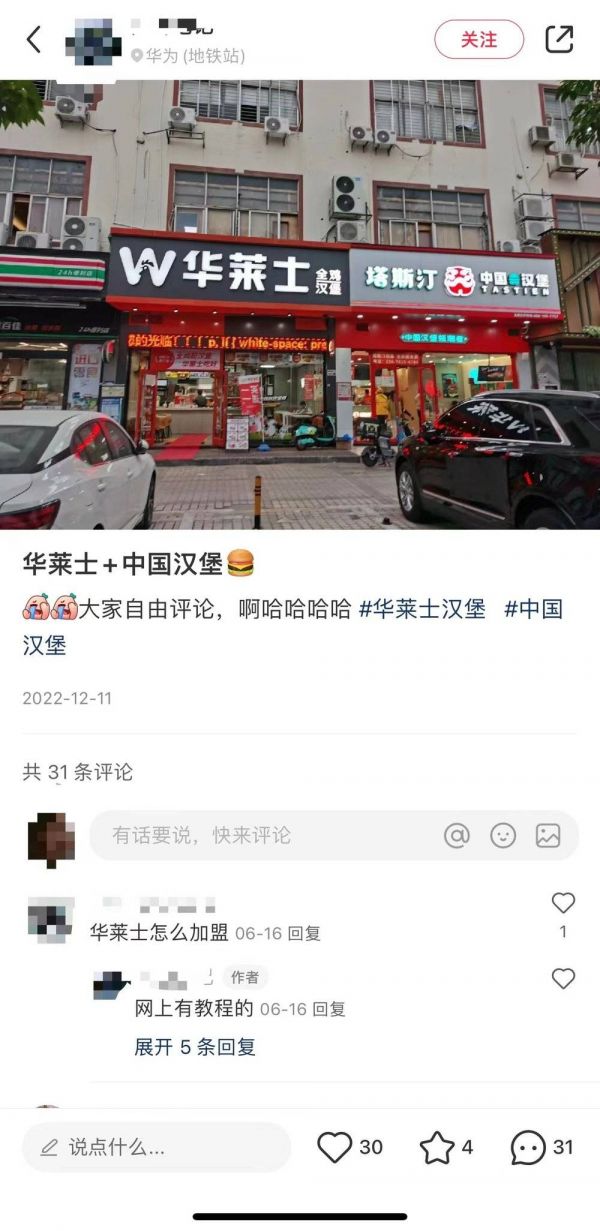
Task: Tap the 说点什么 field at bottom
Action: coord(156,1148)
